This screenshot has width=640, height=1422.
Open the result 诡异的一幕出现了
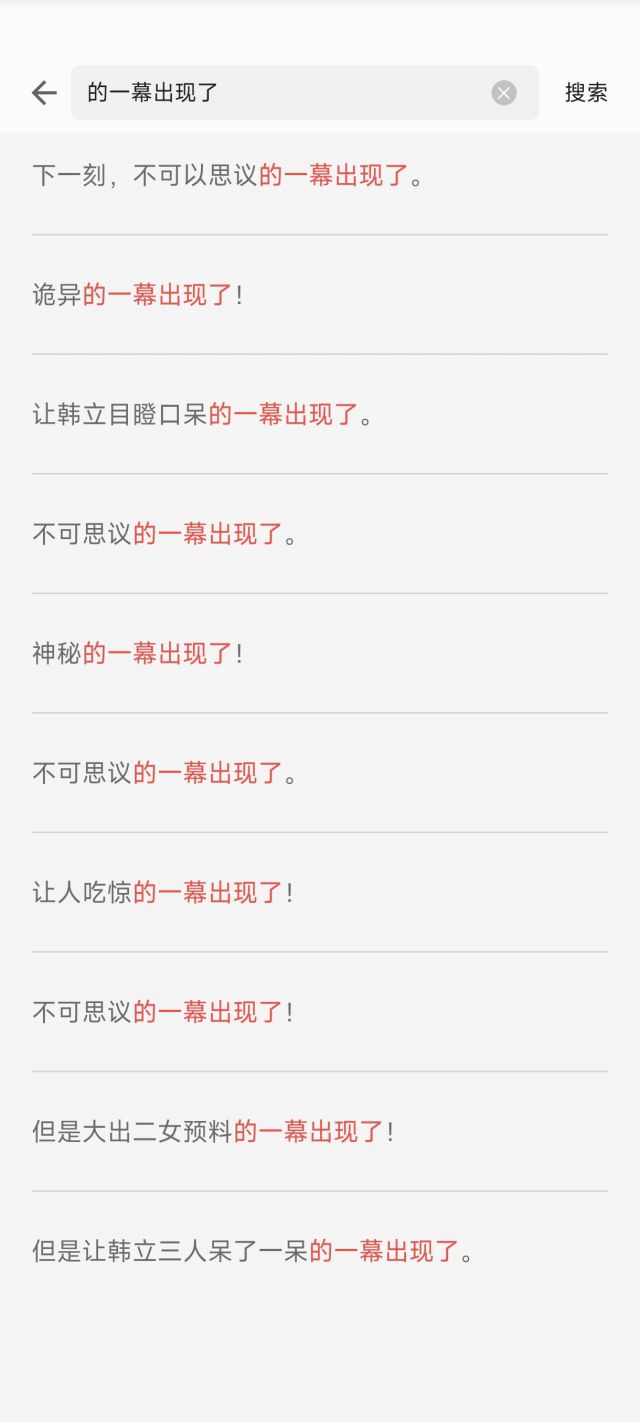point(138,295)
